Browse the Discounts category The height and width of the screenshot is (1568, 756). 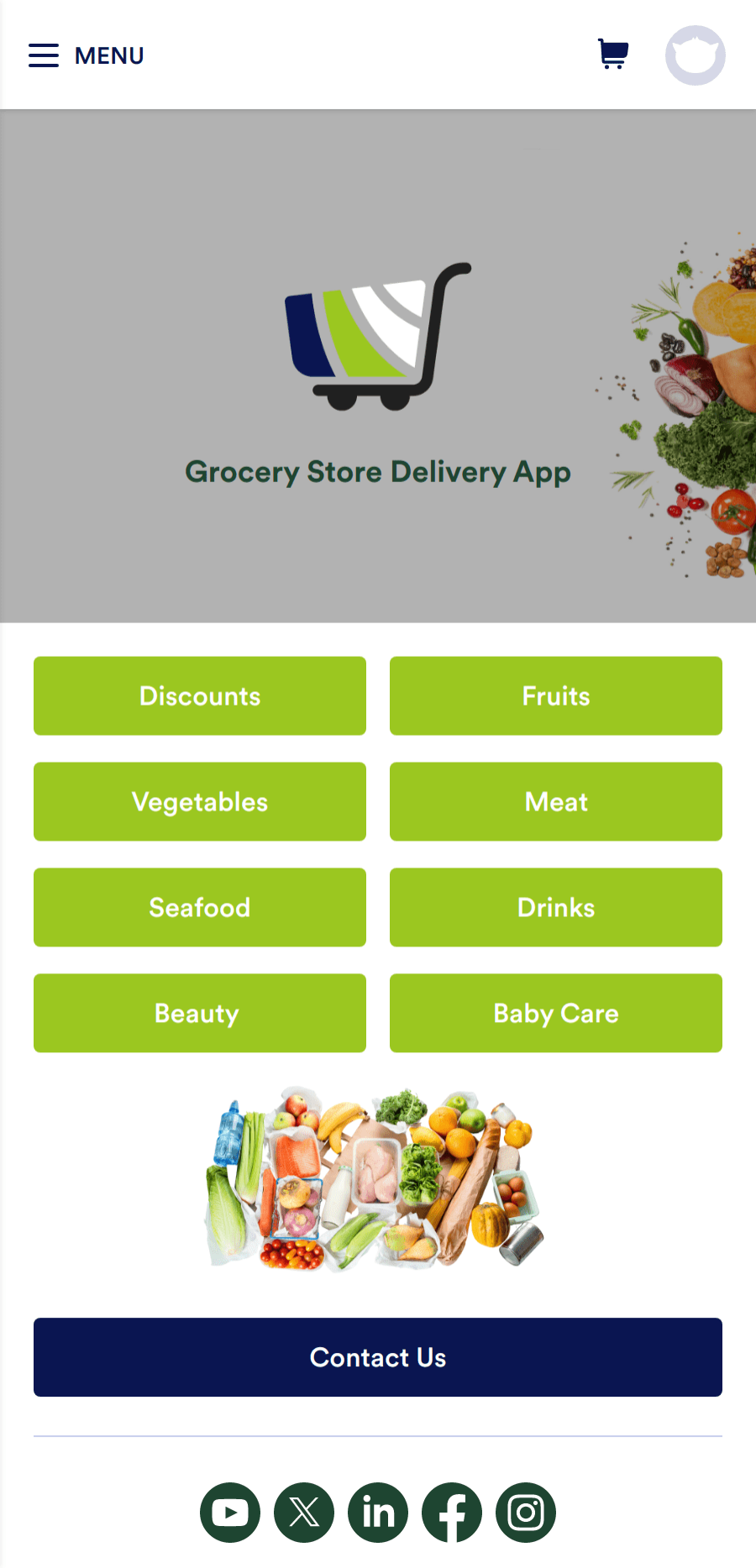coord(200,696)
